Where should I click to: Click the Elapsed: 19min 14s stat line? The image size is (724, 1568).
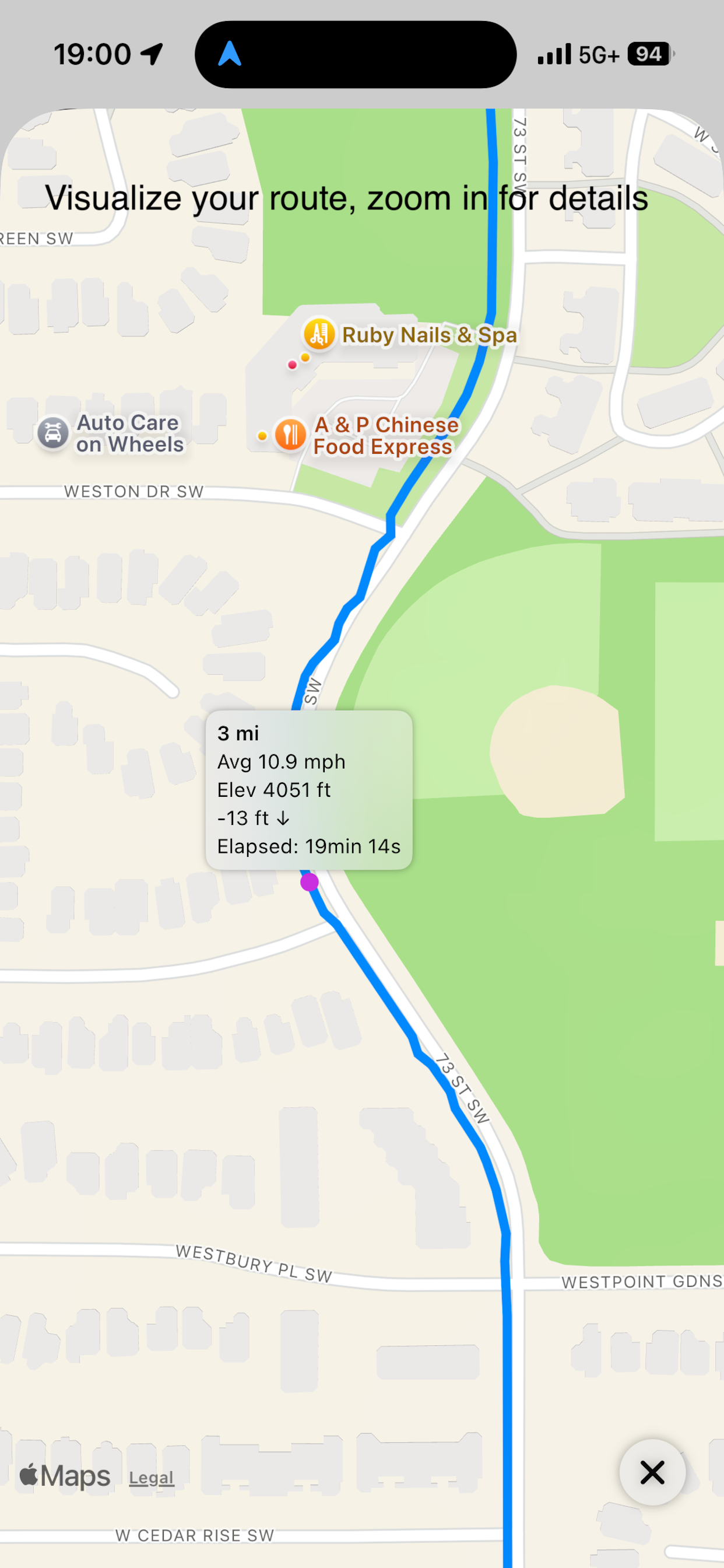pos(311,846)
